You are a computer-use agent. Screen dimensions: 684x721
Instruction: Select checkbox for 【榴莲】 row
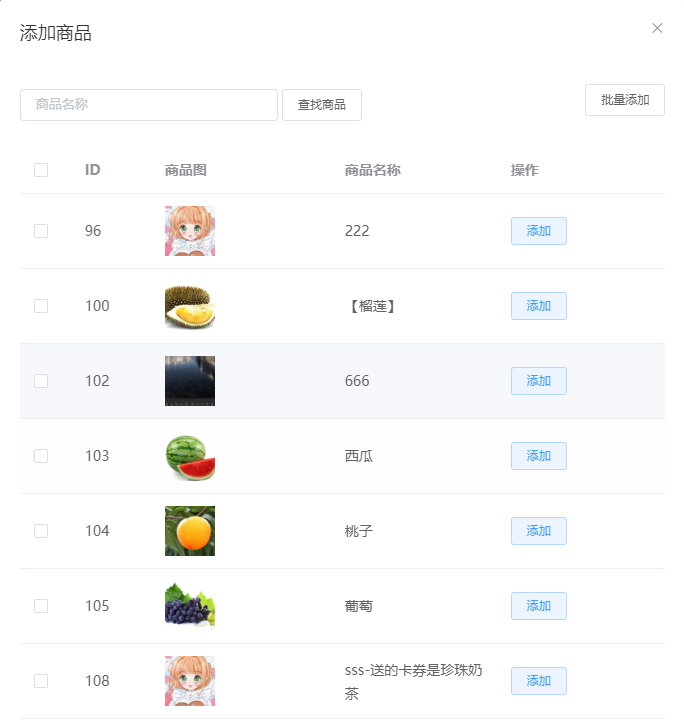(x=41, y=306)
